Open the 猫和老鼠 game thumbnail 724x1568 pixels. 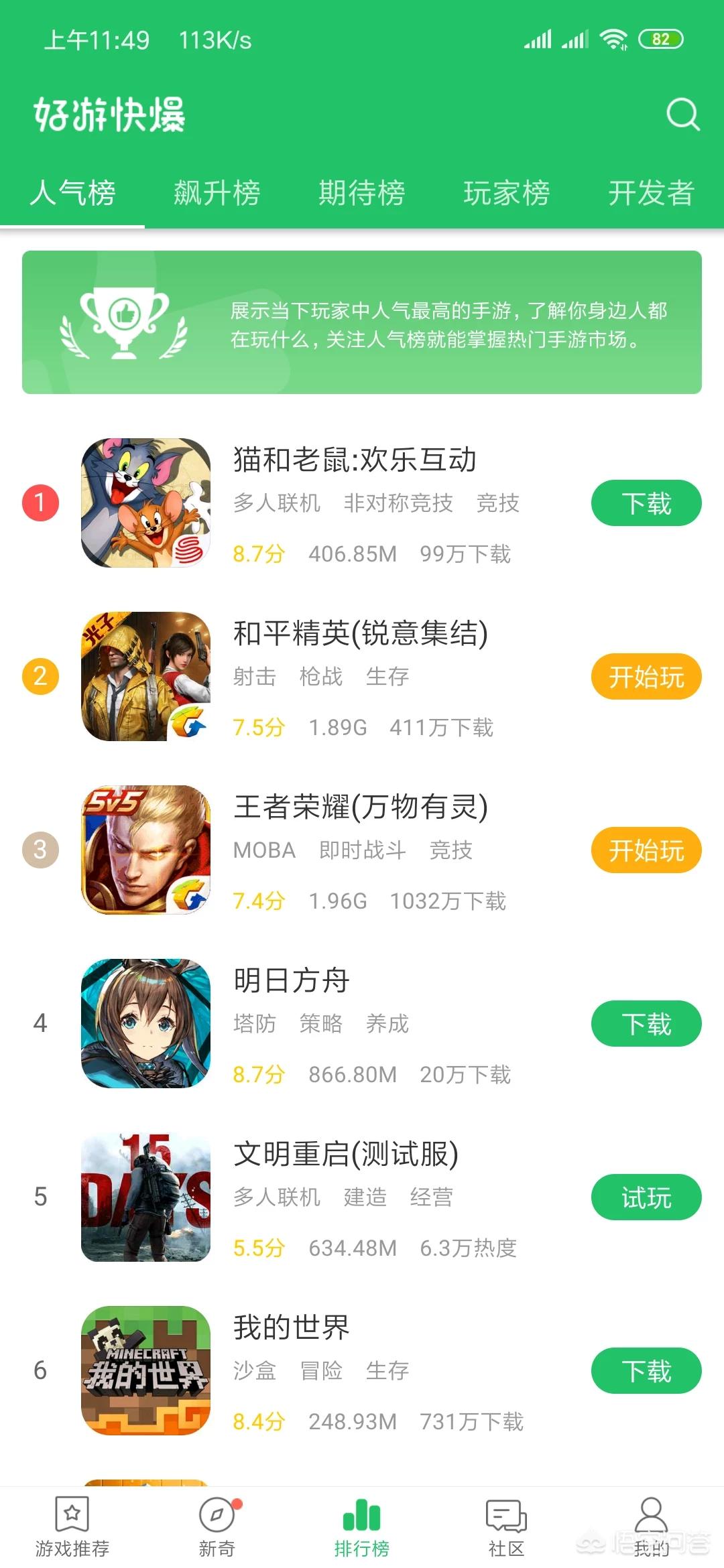(x=144, y=502)
